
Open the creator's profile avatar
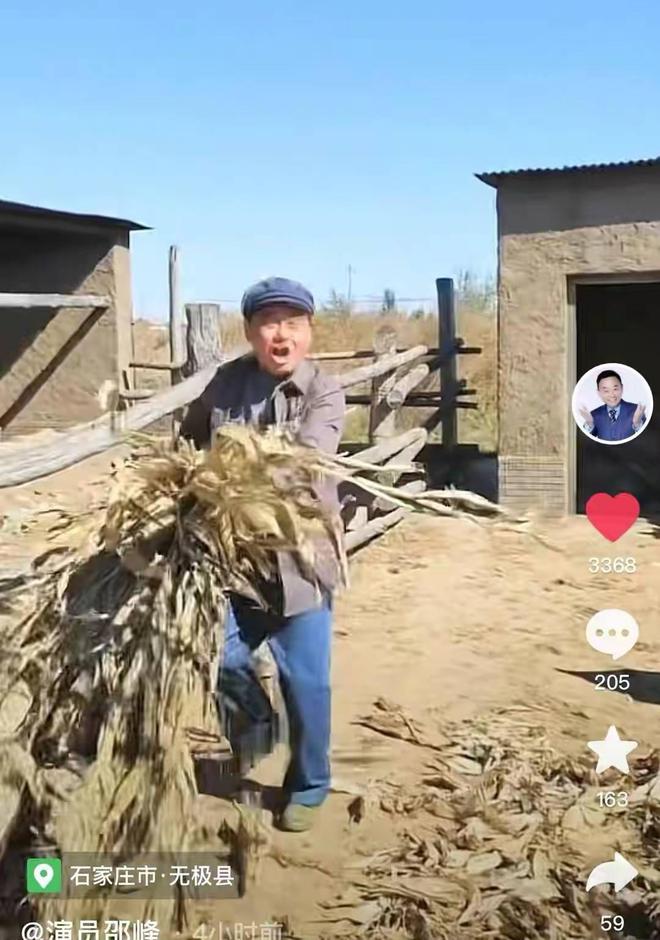tap(612, 403)
